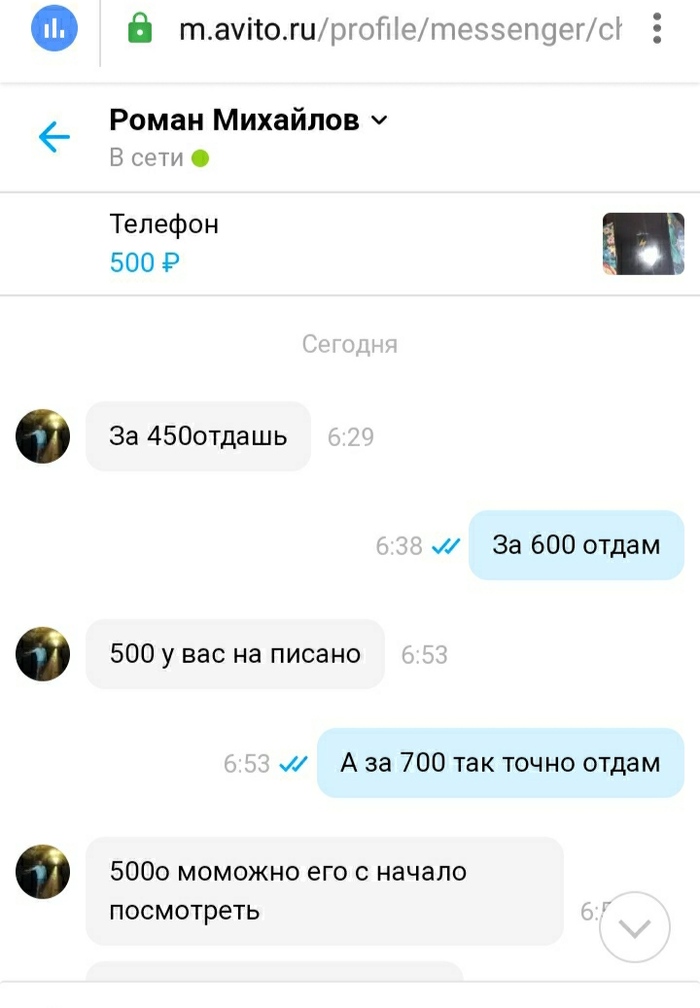700x1008 pixels.
Task: Expand Роман Михайлов profile dropdown
Action: (379, 121)
